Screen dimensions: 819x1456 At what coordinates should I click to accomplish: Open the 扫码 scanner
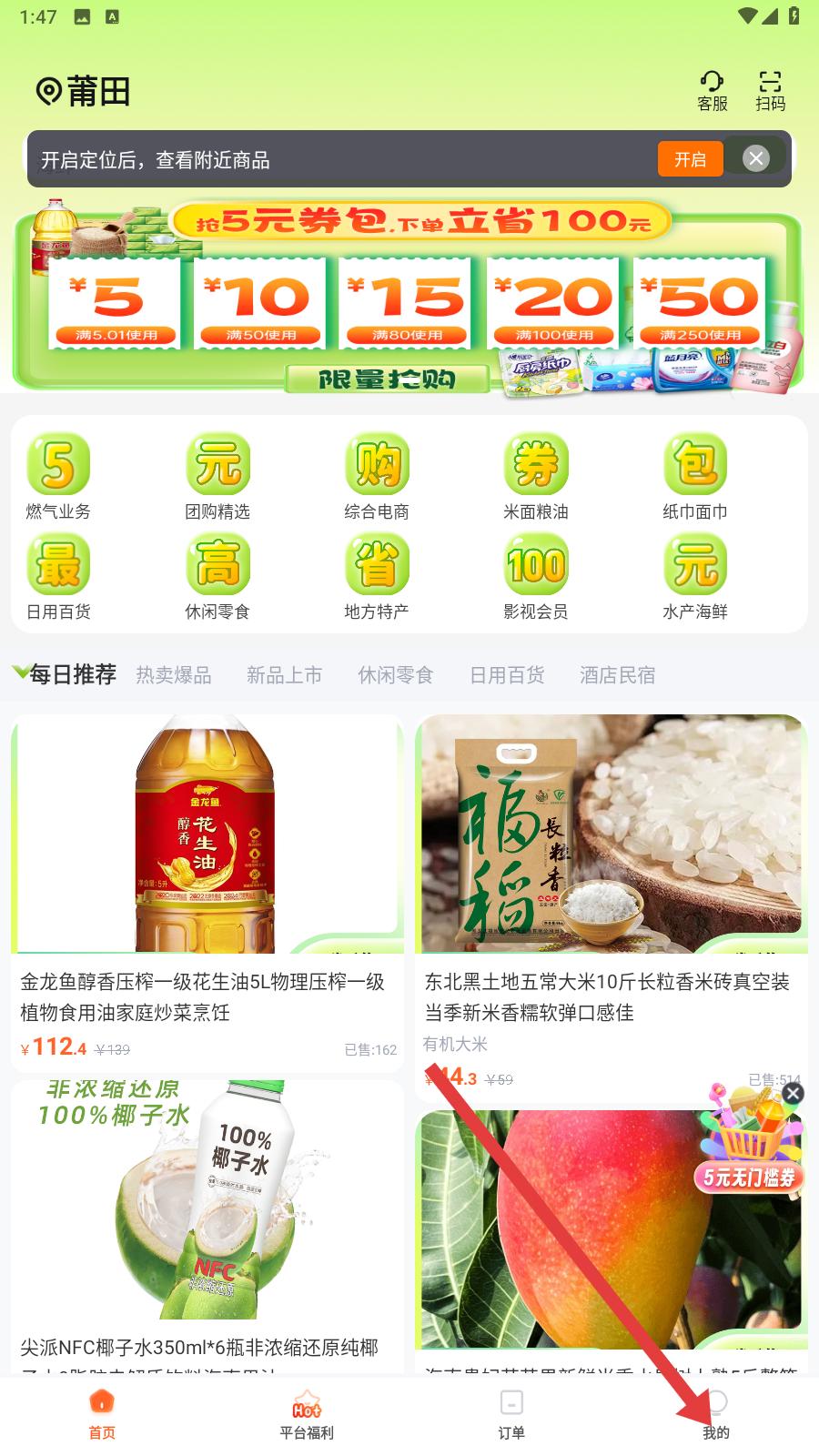(770, 91)
